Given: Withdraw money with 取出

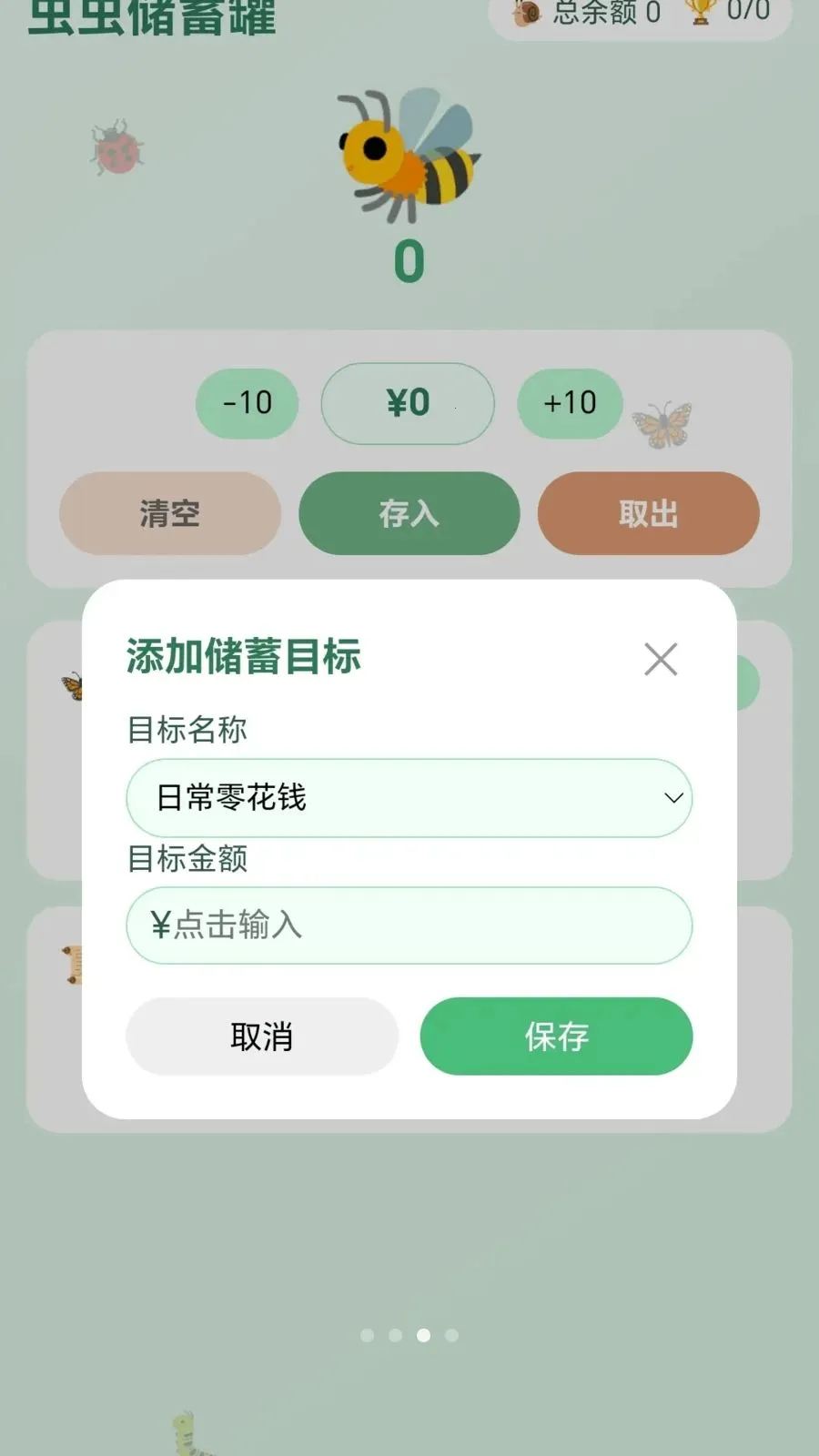Looking at the screenshot, I should 648,513.
